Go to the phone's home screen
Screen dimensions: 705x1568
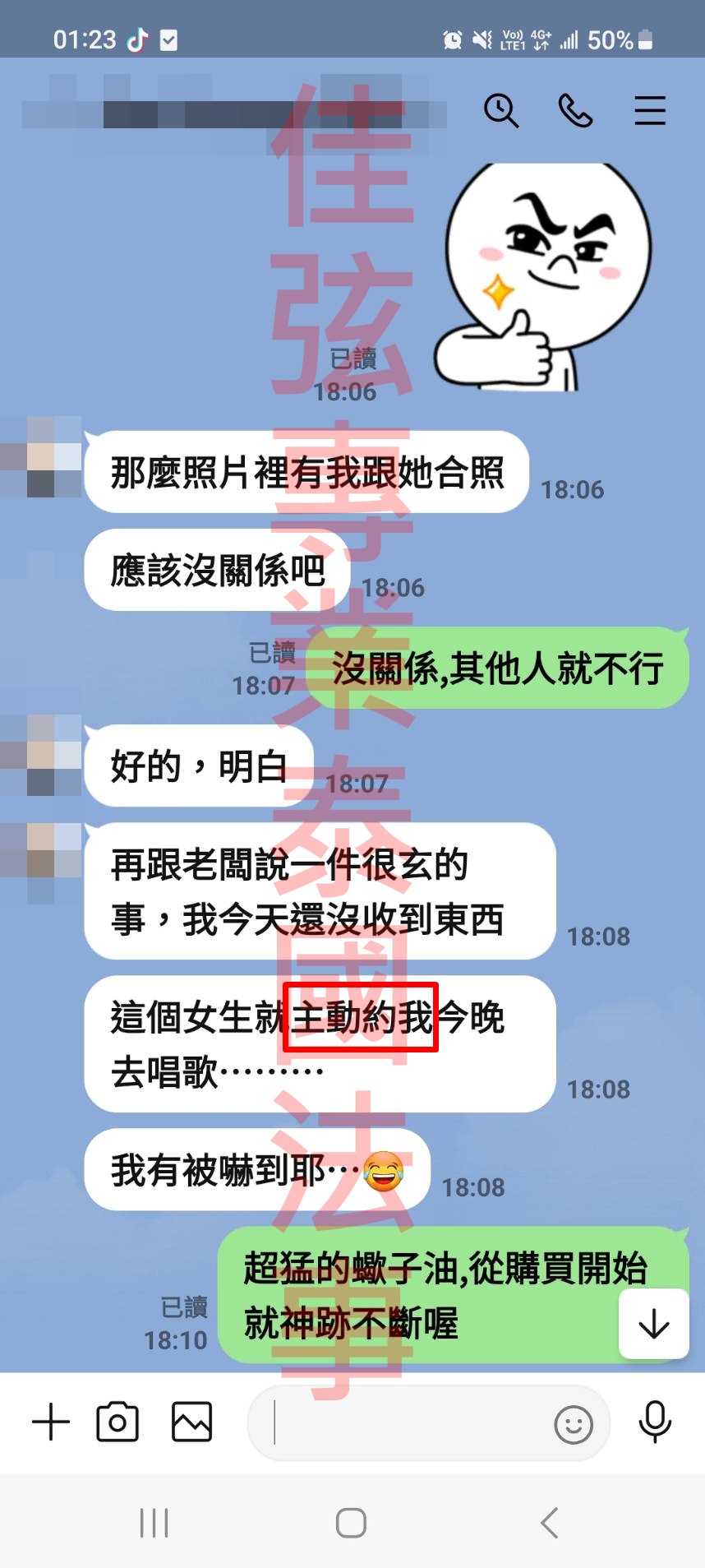click(x=351, y=1523)
